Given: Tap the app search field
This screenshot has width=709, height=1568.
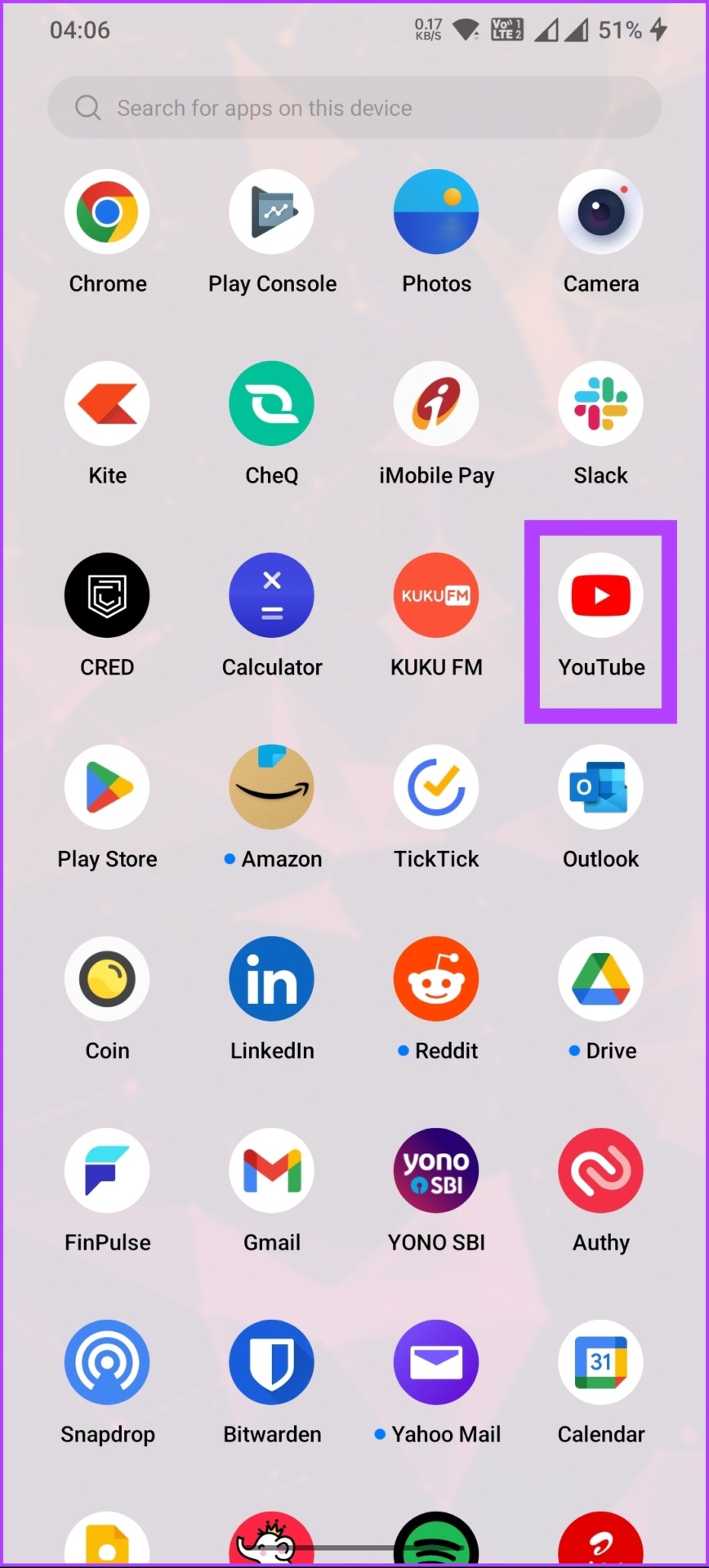Looking at the screenshot, I should (x=354, y=108).
